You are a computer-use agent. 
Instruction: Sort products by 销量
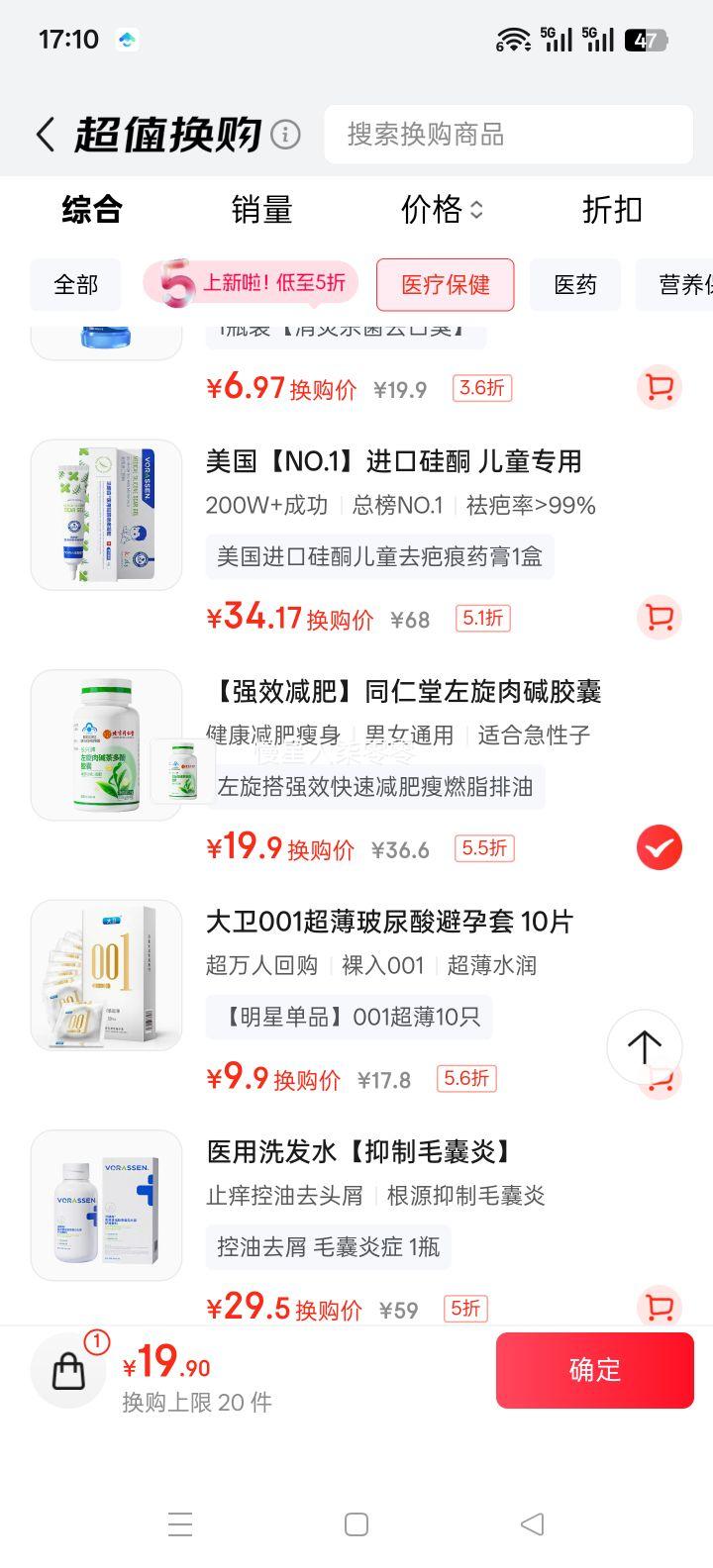tap(261, 210)
